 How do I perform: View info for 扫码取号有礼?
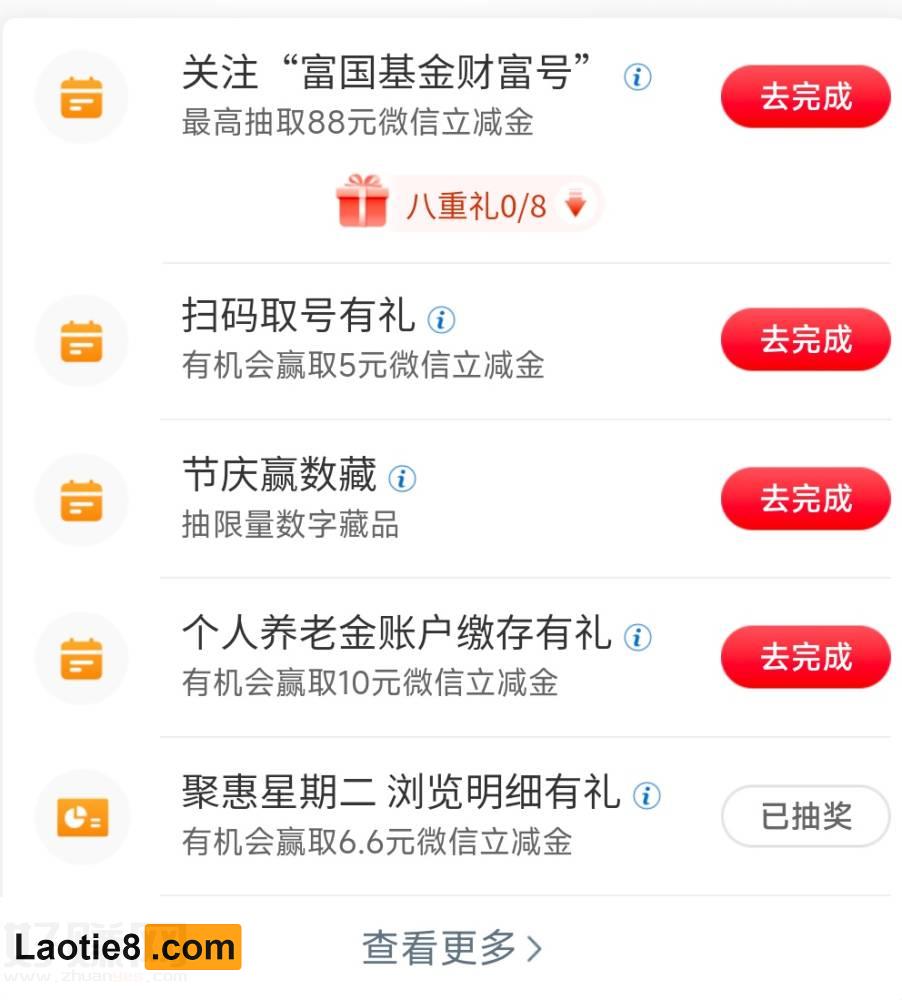pyautogui.click(x=441, y=319)
